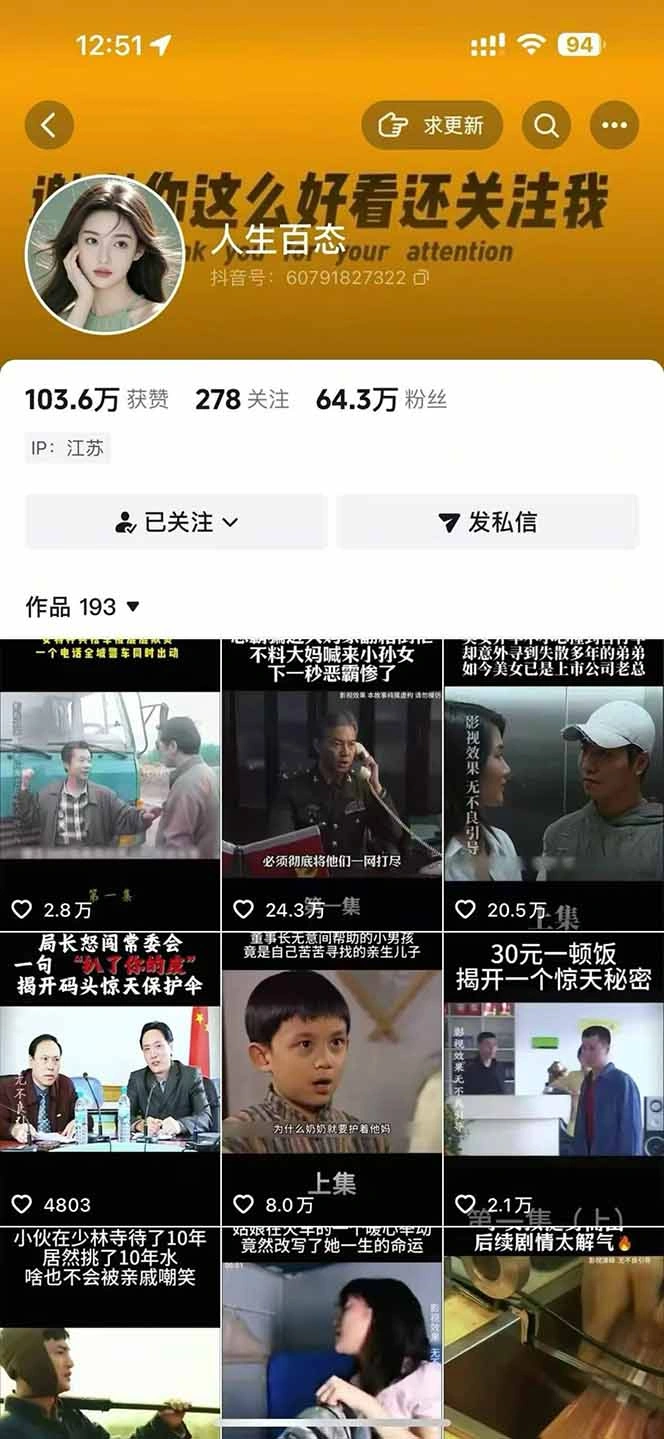Open the video with 8.0万 likes
664x1439 pixels.
pos(332,1078)
